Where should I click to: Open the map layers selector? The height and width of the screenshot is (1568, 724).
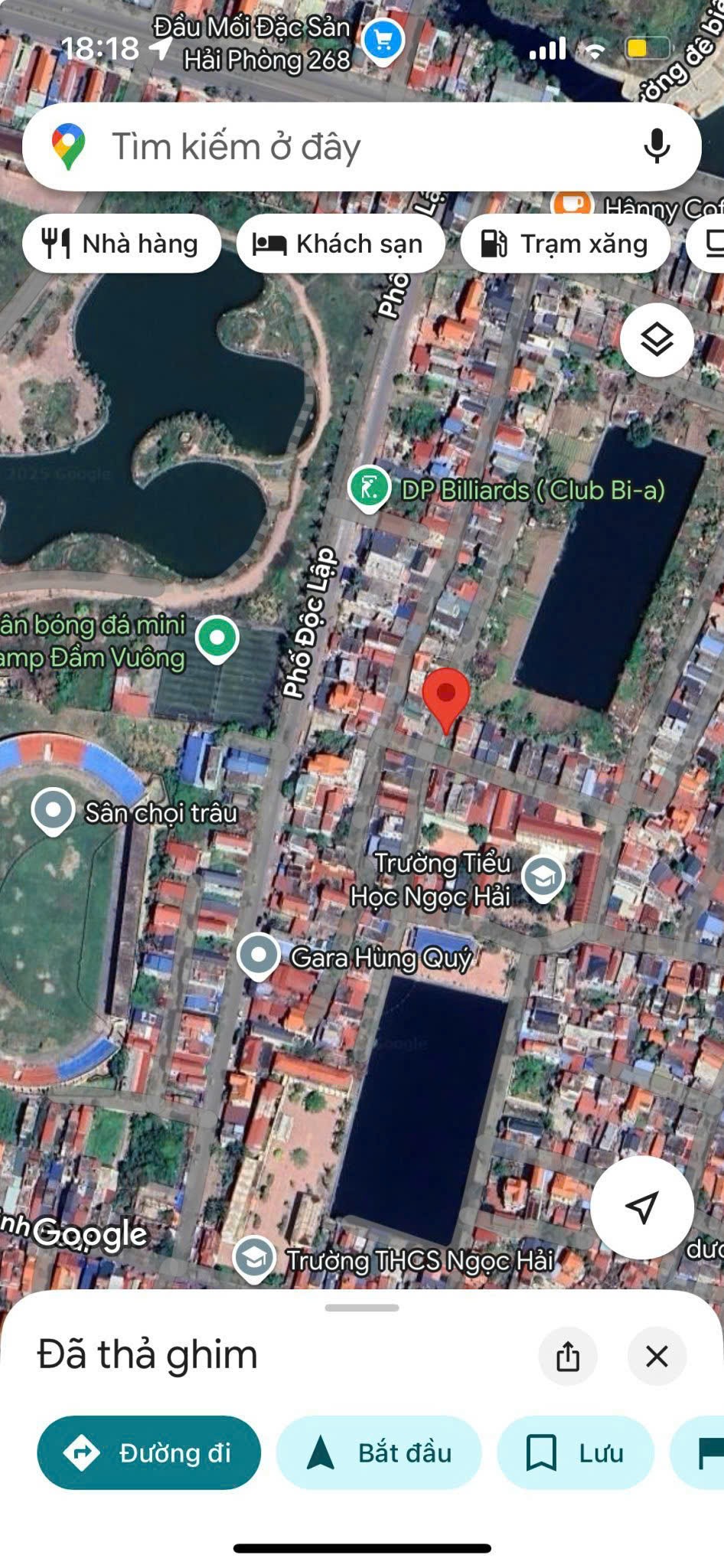coord(657,339)
